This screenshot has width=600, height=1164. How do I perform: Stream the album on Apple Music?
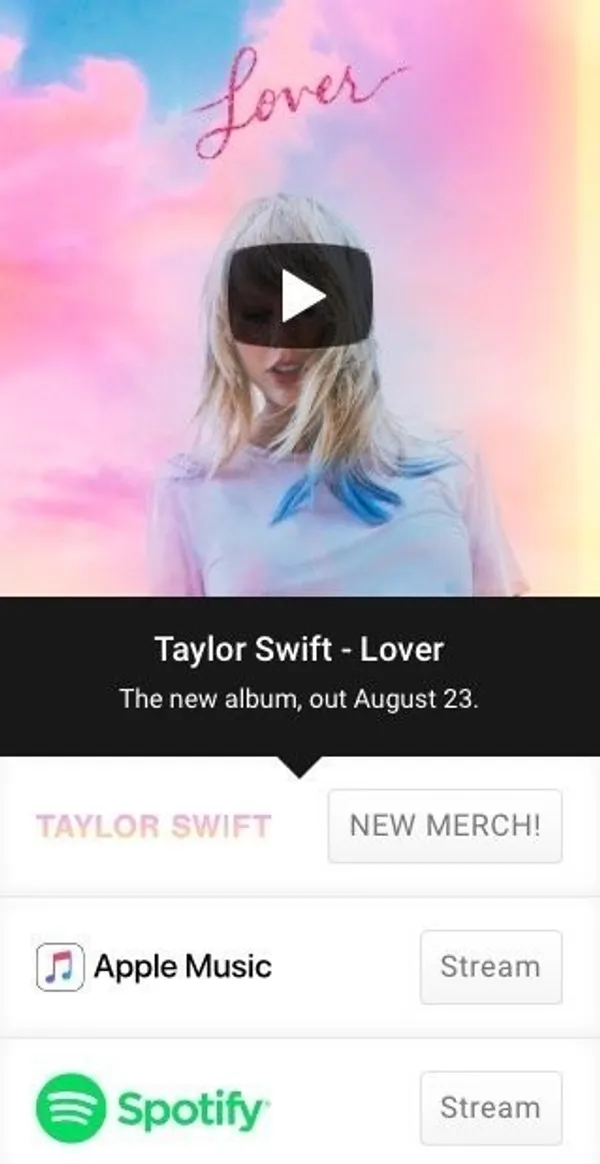pos(490,967)
